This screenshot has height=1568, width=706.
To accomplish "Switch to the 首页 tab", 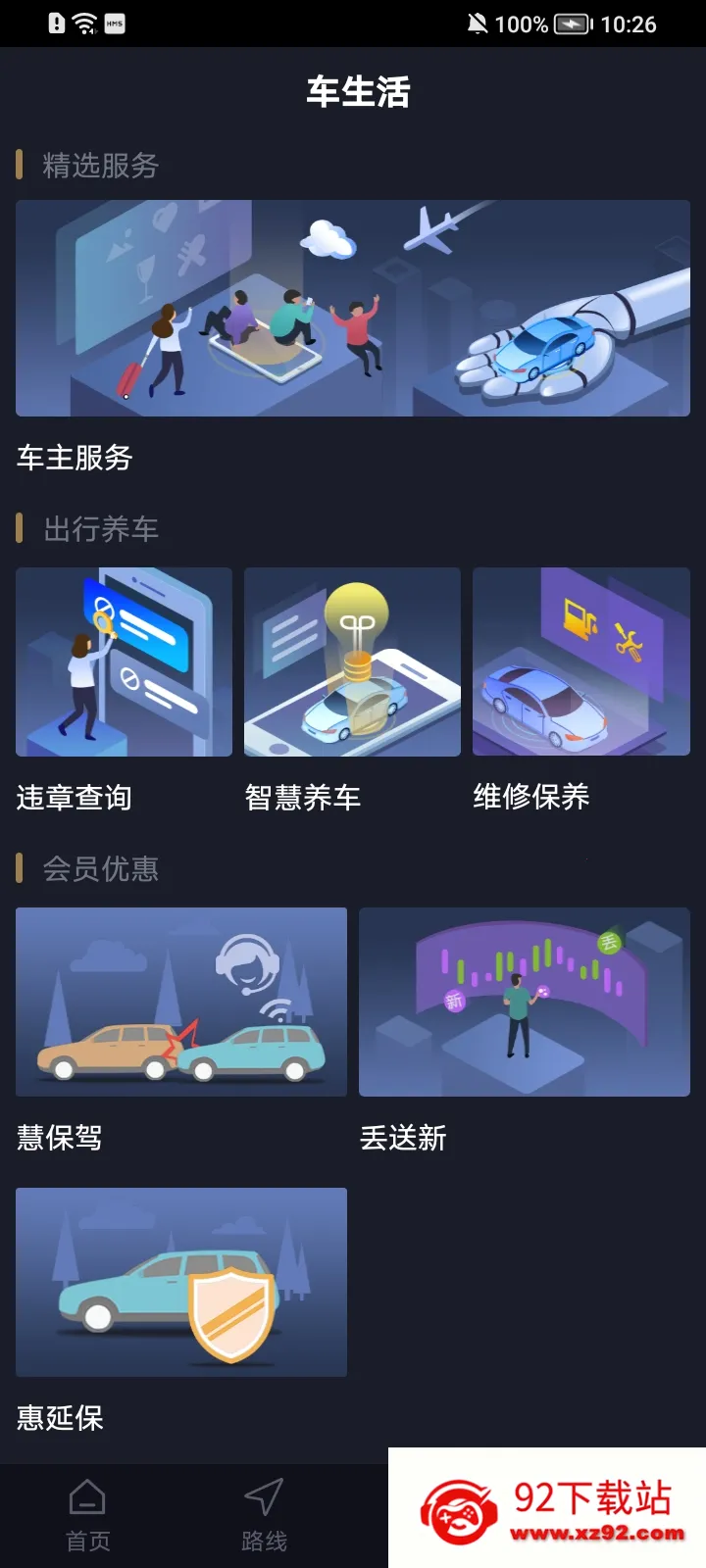I will pos(88,1515).
